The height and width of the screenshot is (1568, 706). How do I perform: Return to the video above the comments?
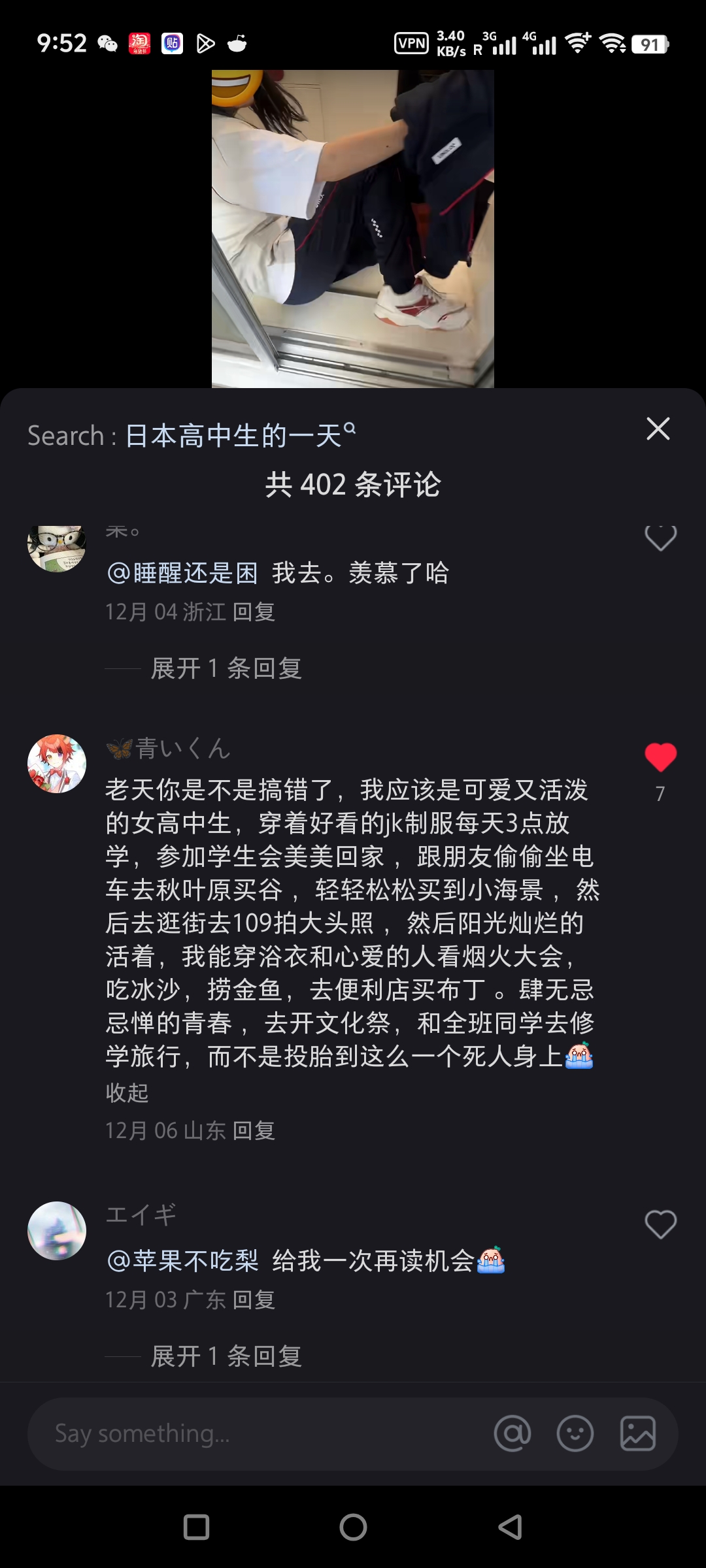tap(353, 229)
